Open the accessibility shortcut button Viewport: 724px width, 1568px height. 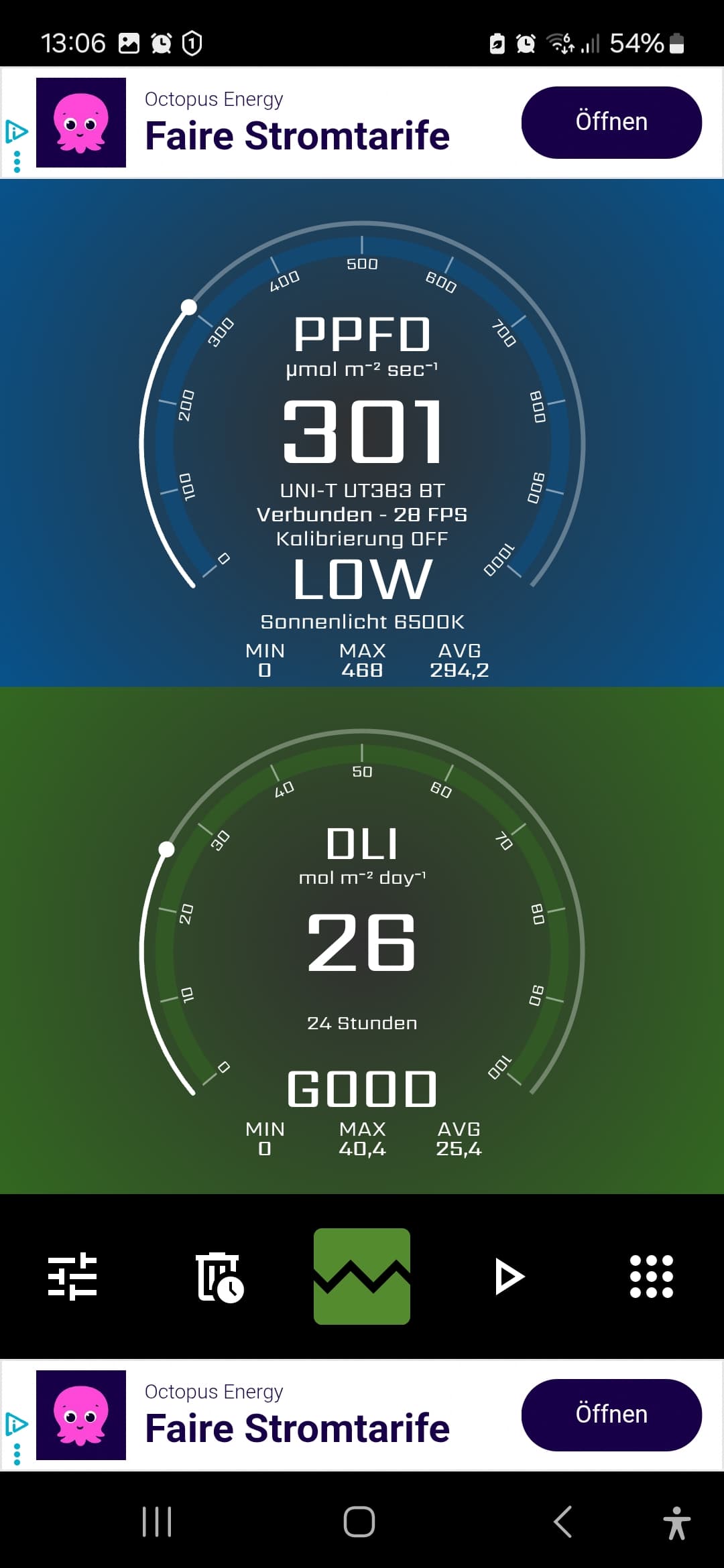pos(676,1522)
